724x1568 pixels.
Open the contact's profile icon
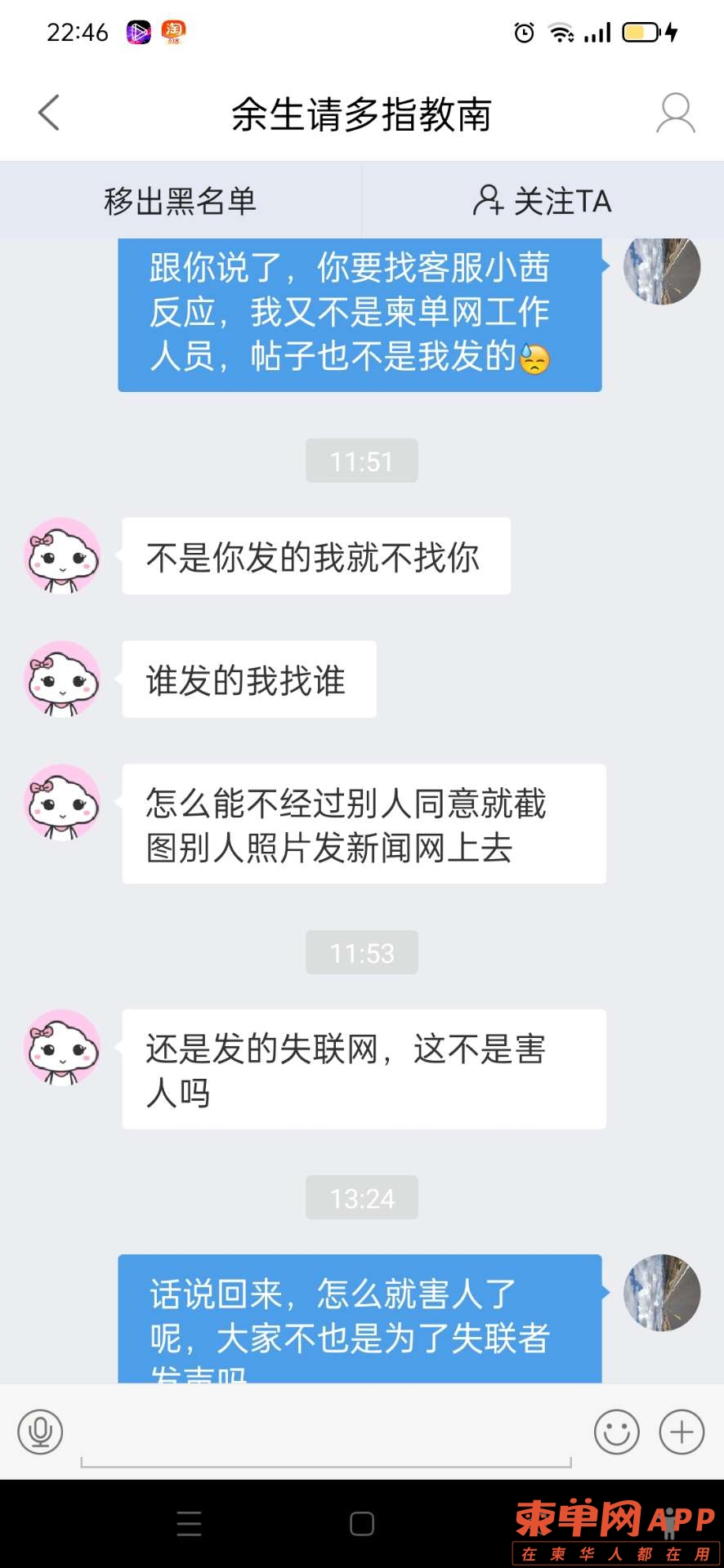coord(675,113)
